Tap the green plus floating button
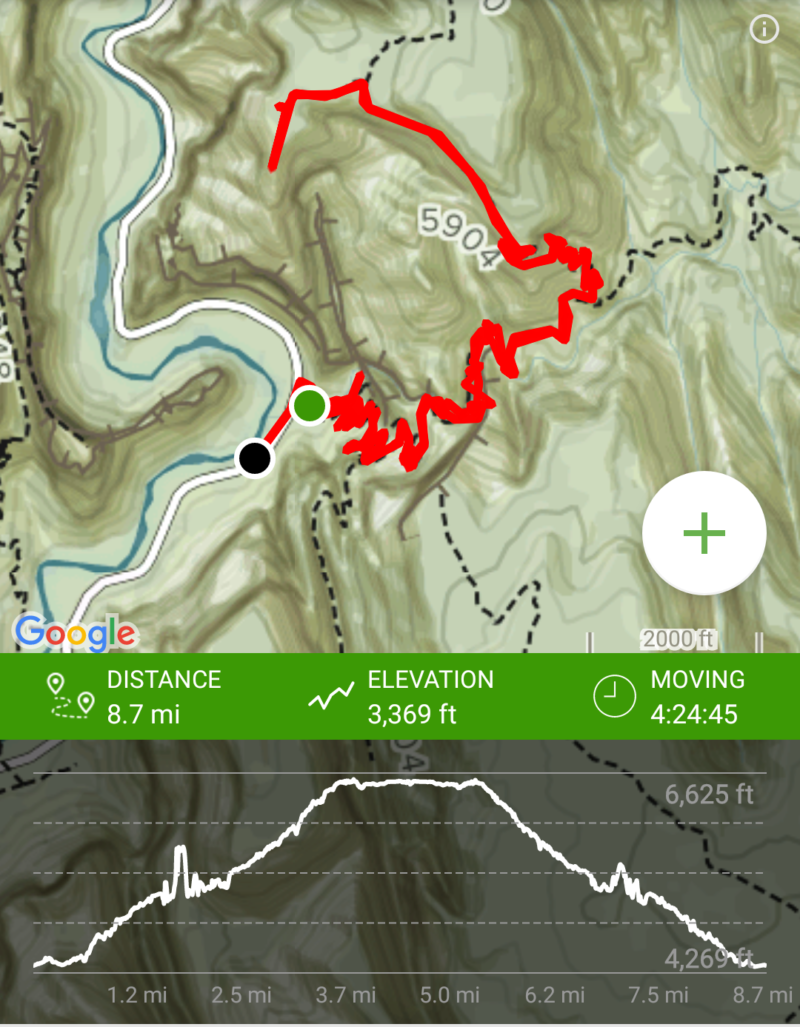Image resolution: width=800 pixels, height=1027 pixels. coord(704,533)
